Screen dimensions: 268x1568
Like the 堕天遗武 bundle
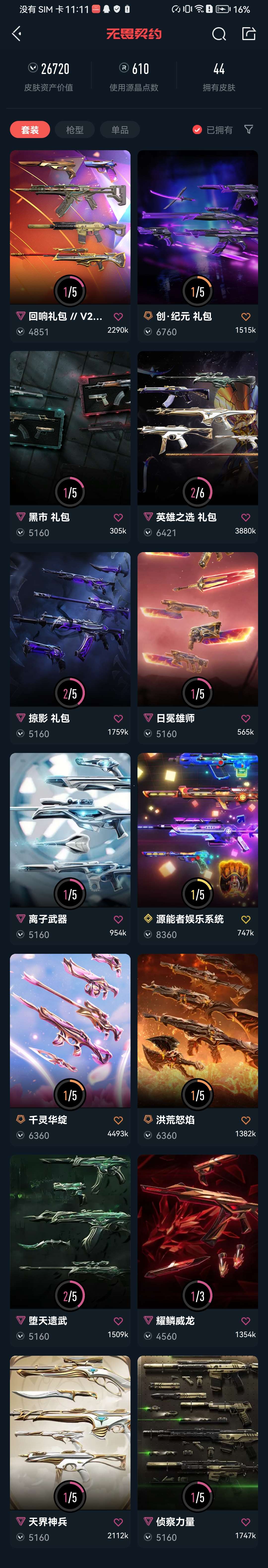pyautogui.click(x=118, y=1321)
